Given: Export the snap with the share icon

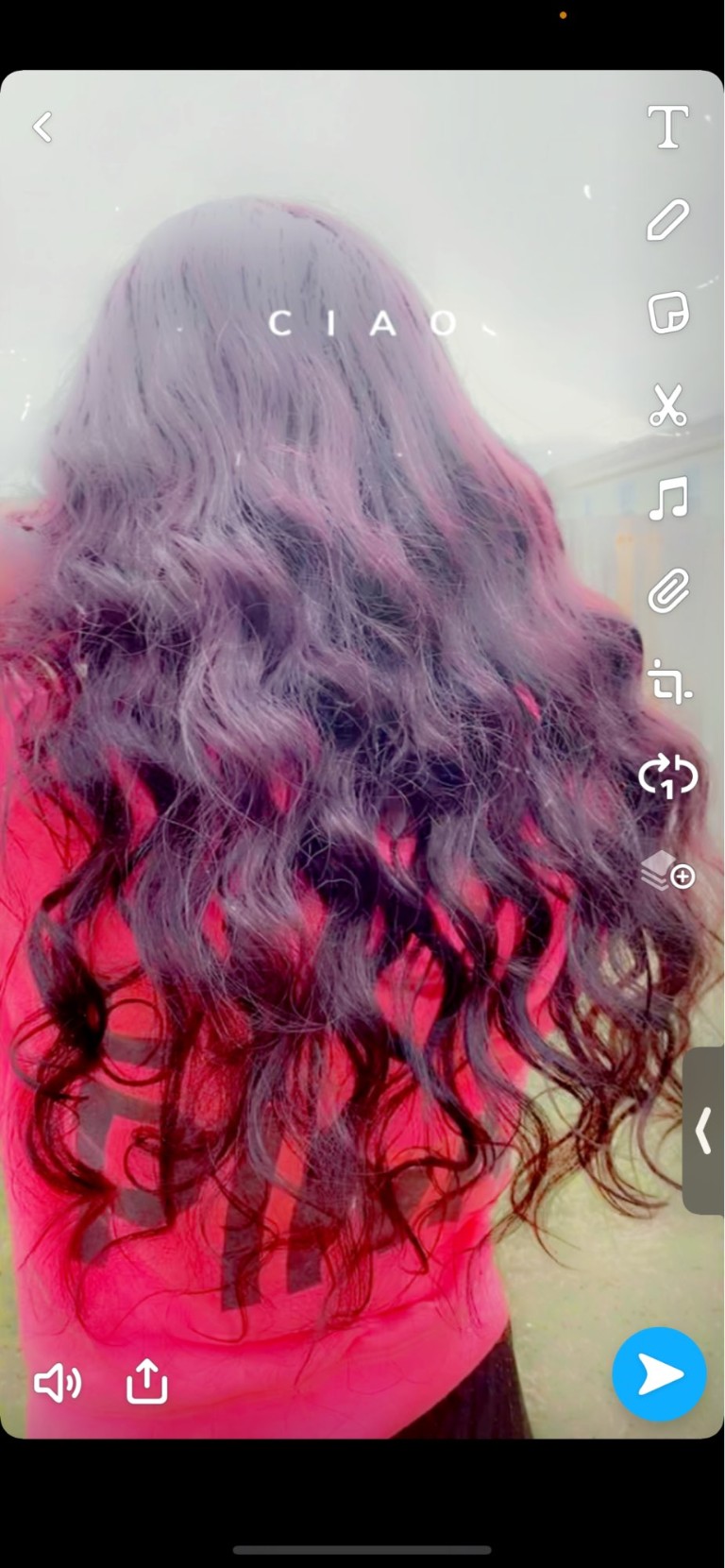Looking at the screenshot, I should pyautogui.click(x=147, y=1381).
